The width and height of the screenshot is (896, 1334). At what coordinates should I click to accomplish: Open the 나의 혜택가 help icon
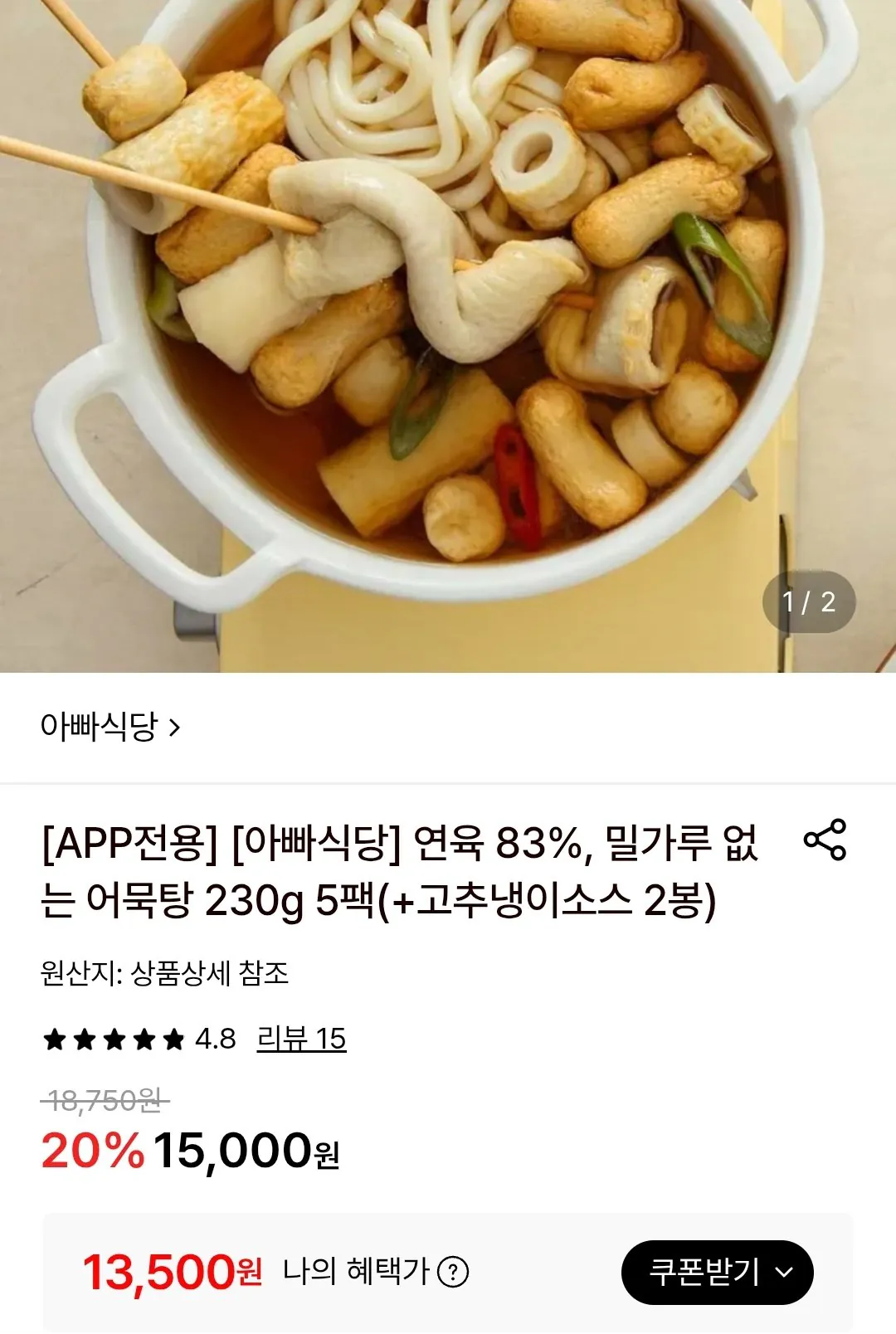coord(453,1272)
